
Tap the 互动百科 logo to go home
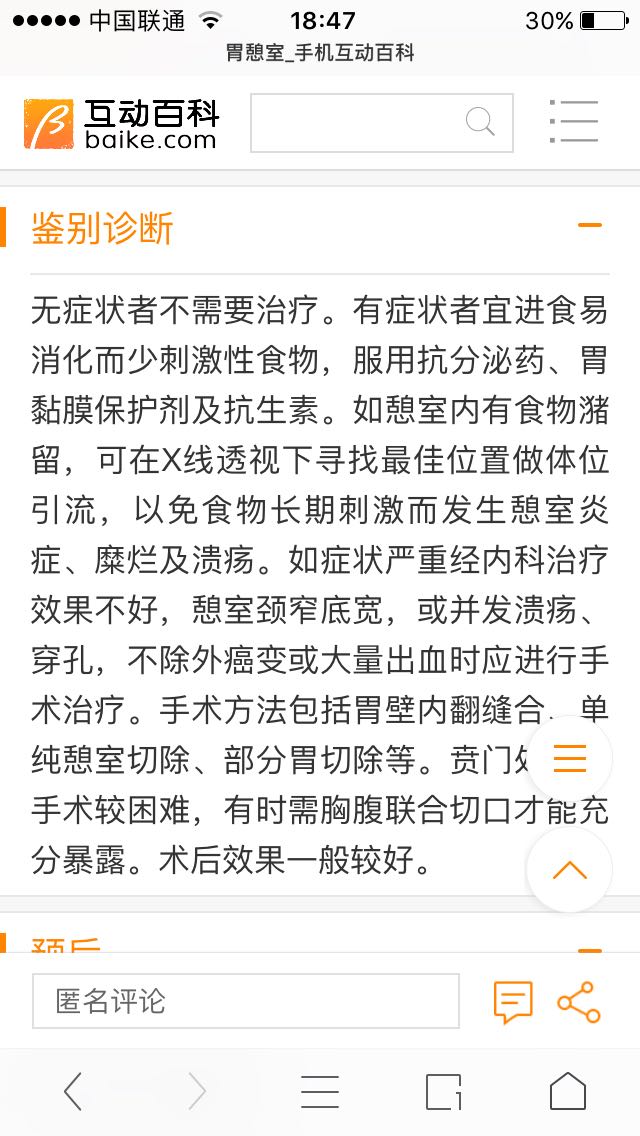point(120,124)
